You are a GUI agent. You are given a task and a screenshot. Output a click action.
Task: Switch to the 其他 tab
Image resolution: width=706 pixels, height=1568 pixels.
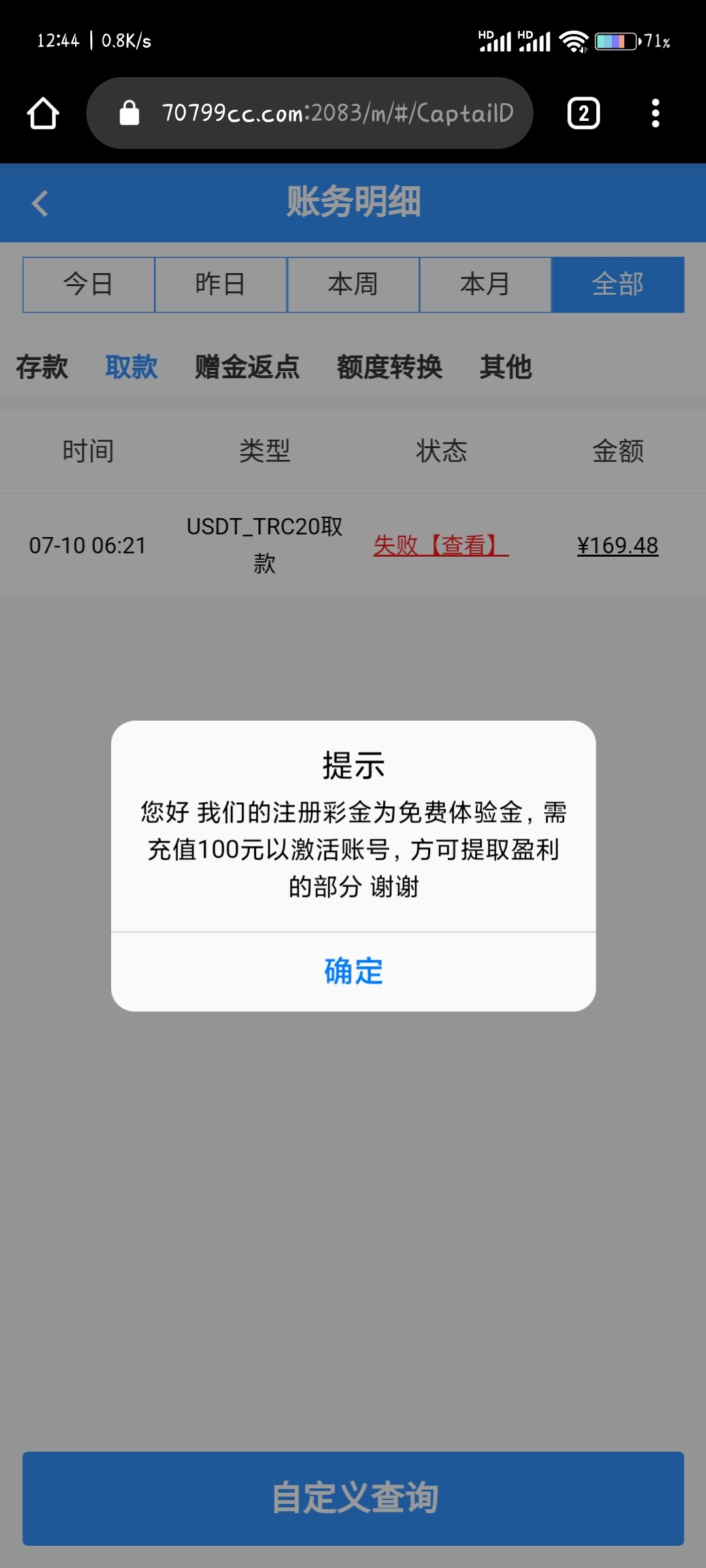tap(505, 368)
